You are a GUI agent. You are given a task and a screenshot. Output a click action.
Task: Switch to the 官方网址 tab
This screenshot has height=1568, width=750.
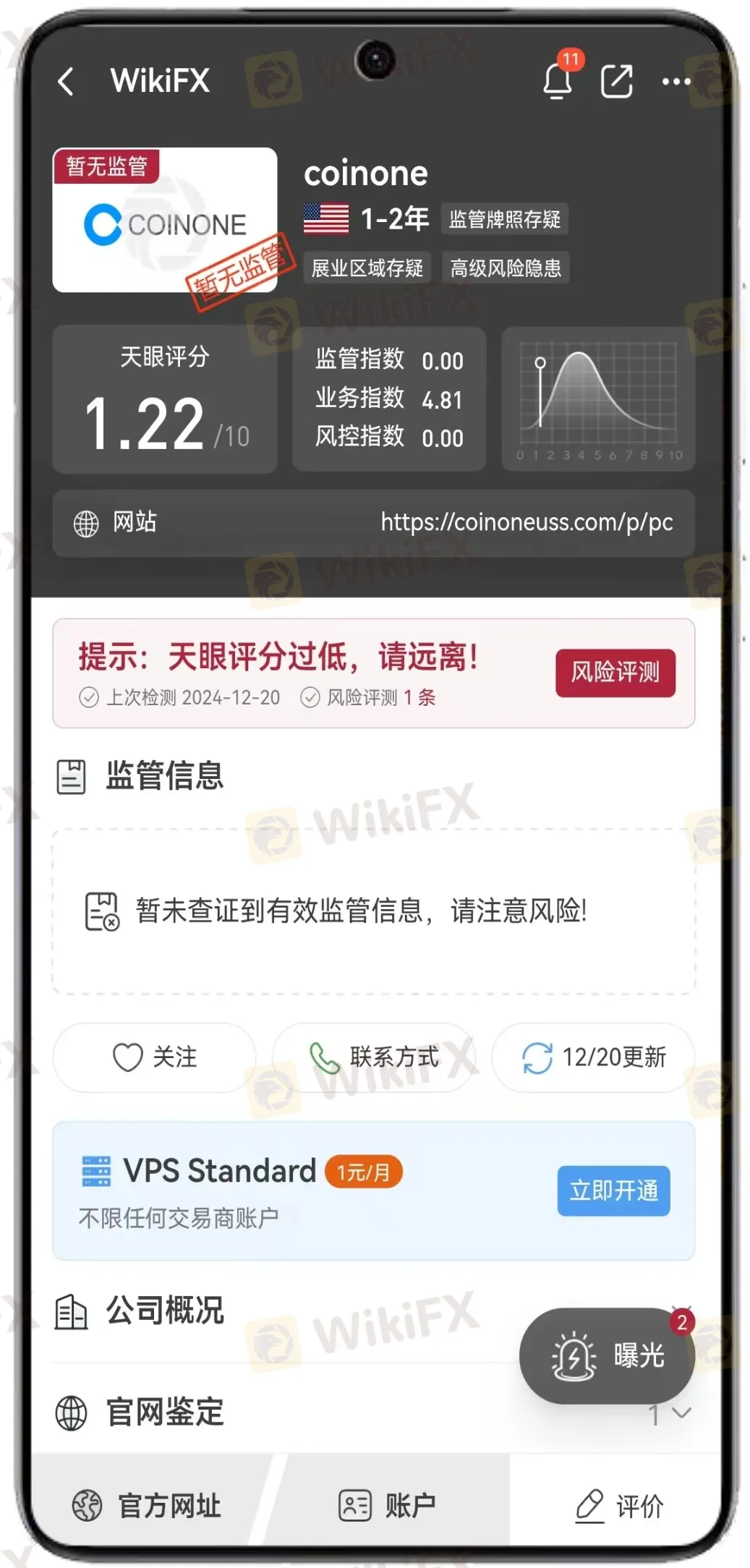coord(148,1505)
